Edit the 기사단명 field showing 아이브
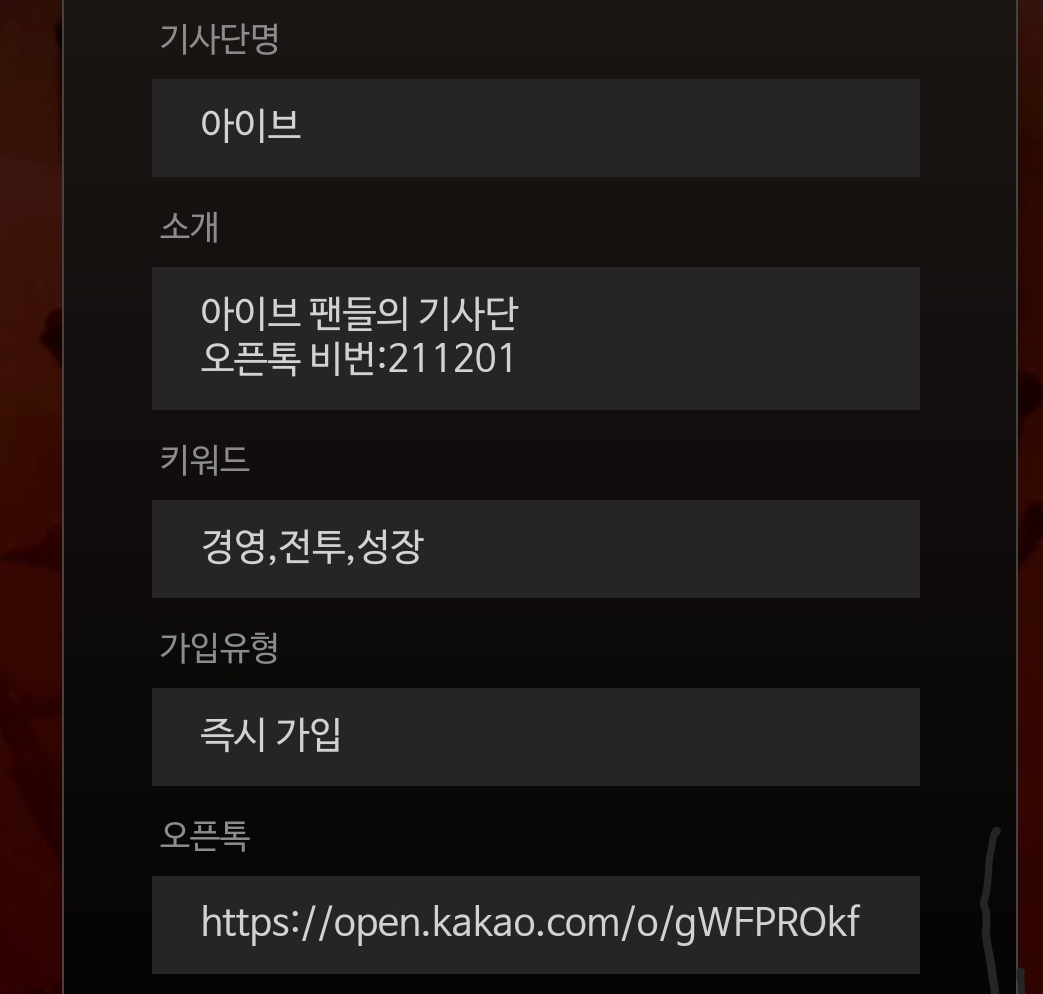Viewport: 1043px width, 994px height. (535, 128)
